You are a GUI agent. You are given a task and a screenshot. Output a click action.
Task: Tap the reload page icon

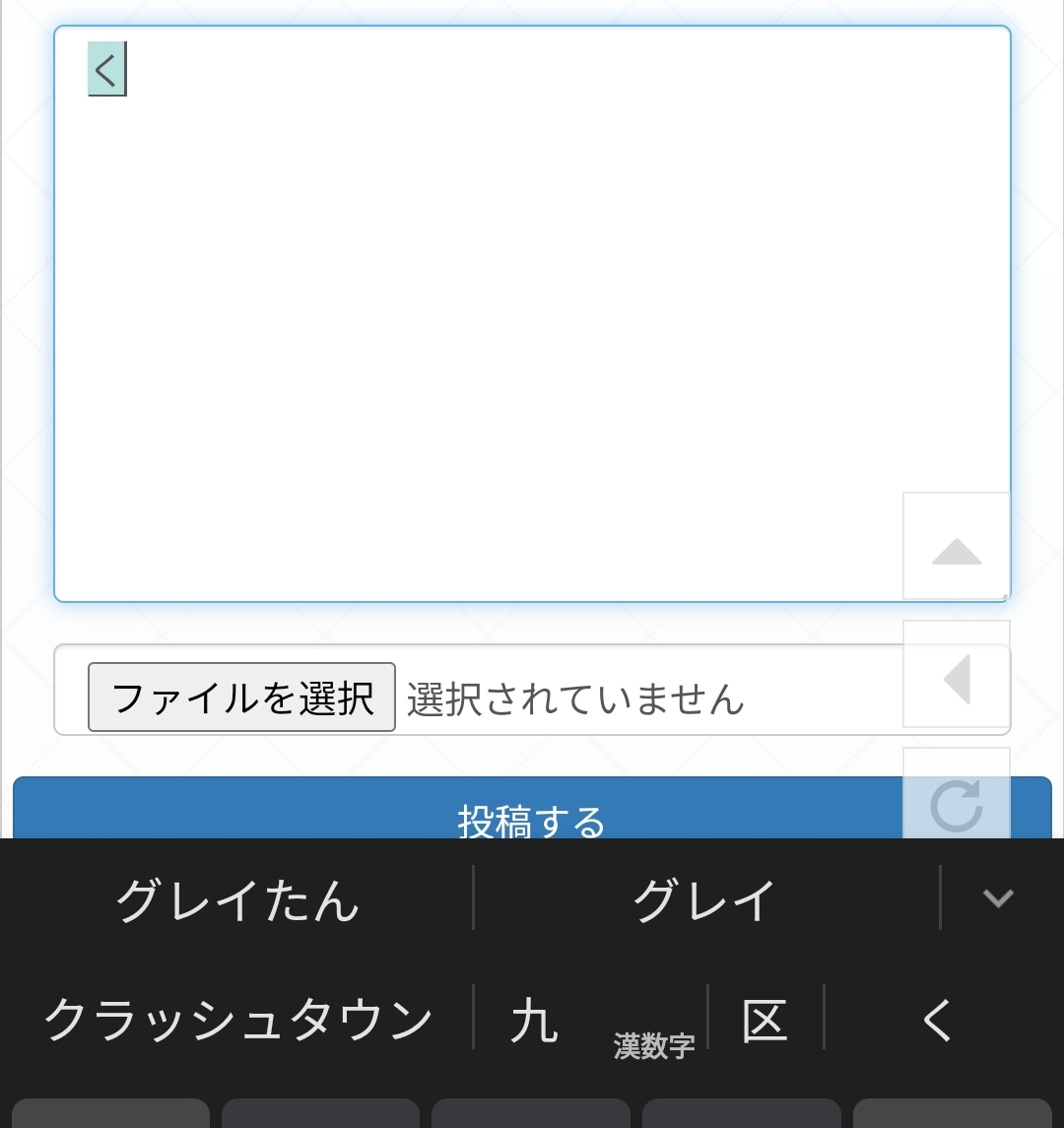click(957, 800)
